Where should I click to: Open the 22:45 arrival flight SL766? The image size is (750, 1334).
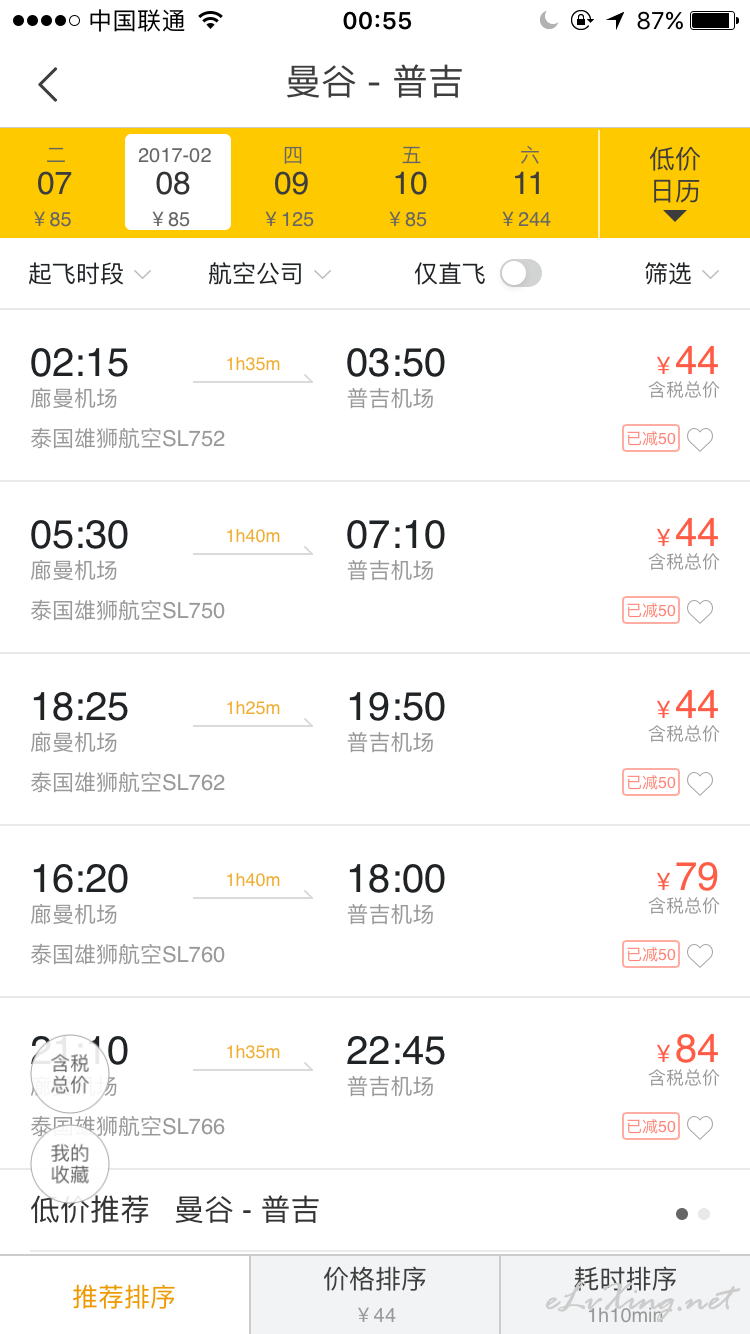[375, 1084]
